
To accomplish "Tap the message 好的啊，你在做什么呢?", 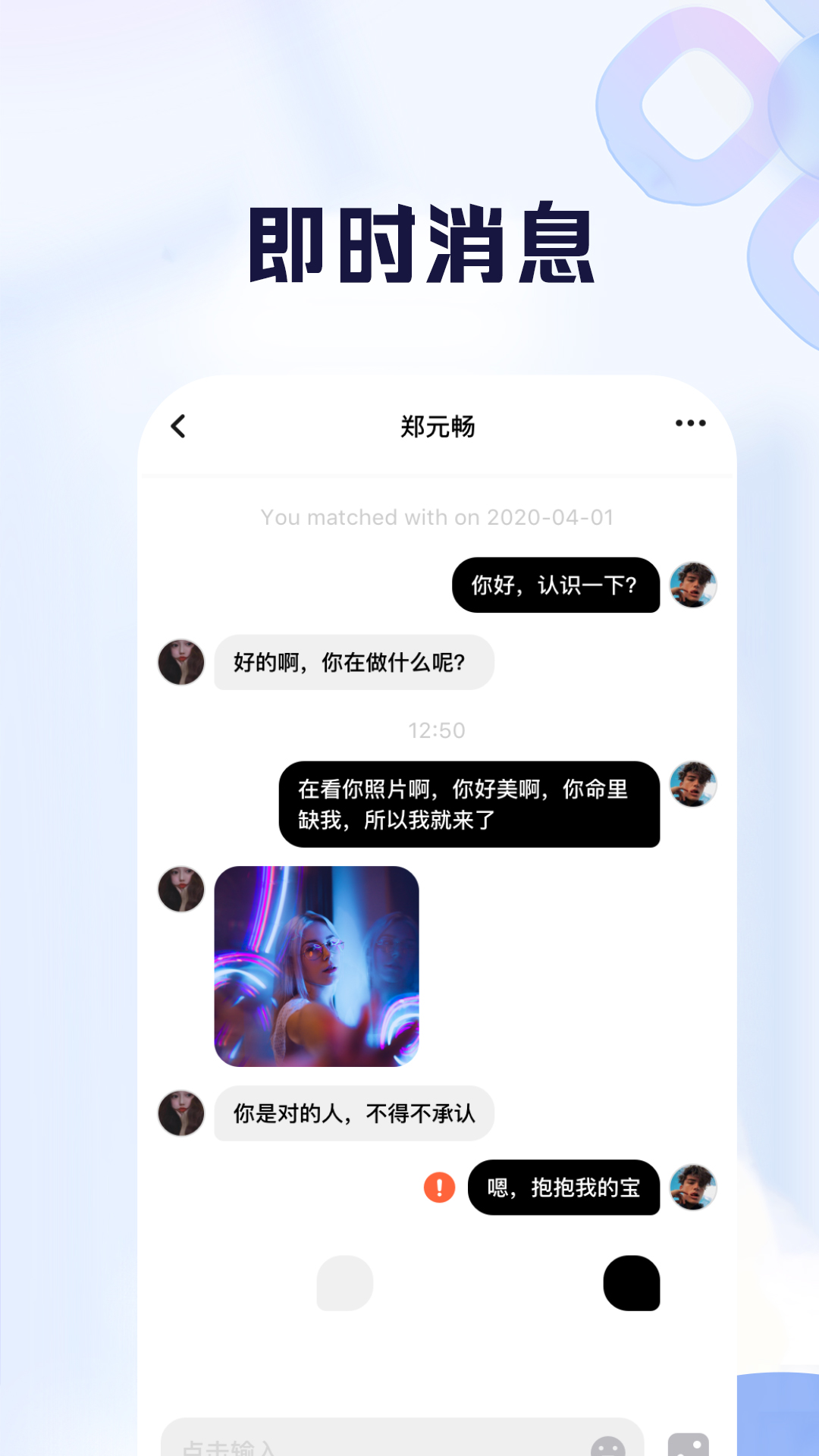I will 353,662.
